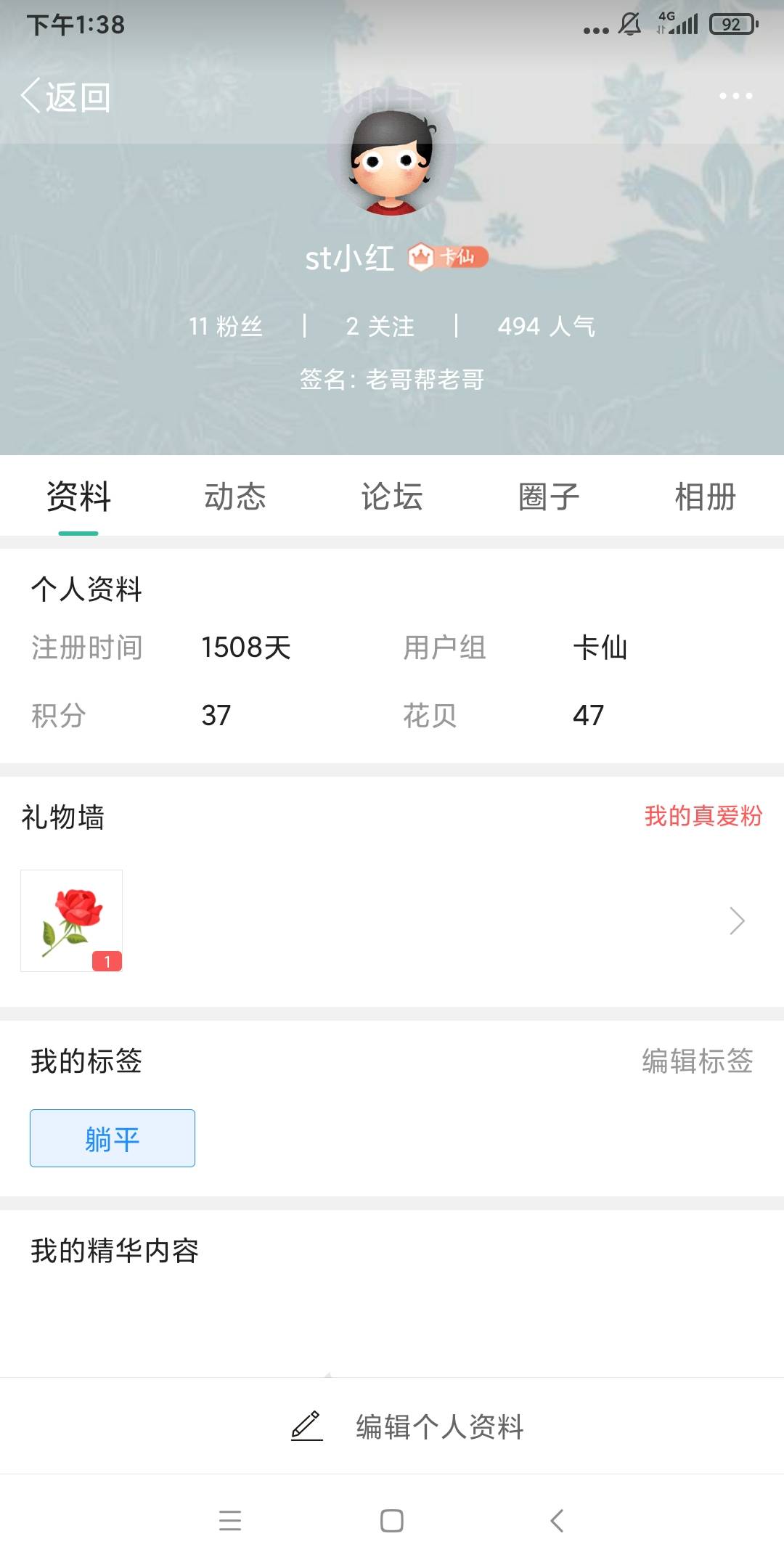The height and width of the screenshot is (1568, 784).
Task: Select the 资料 tab
Action: tap(78, 497)
